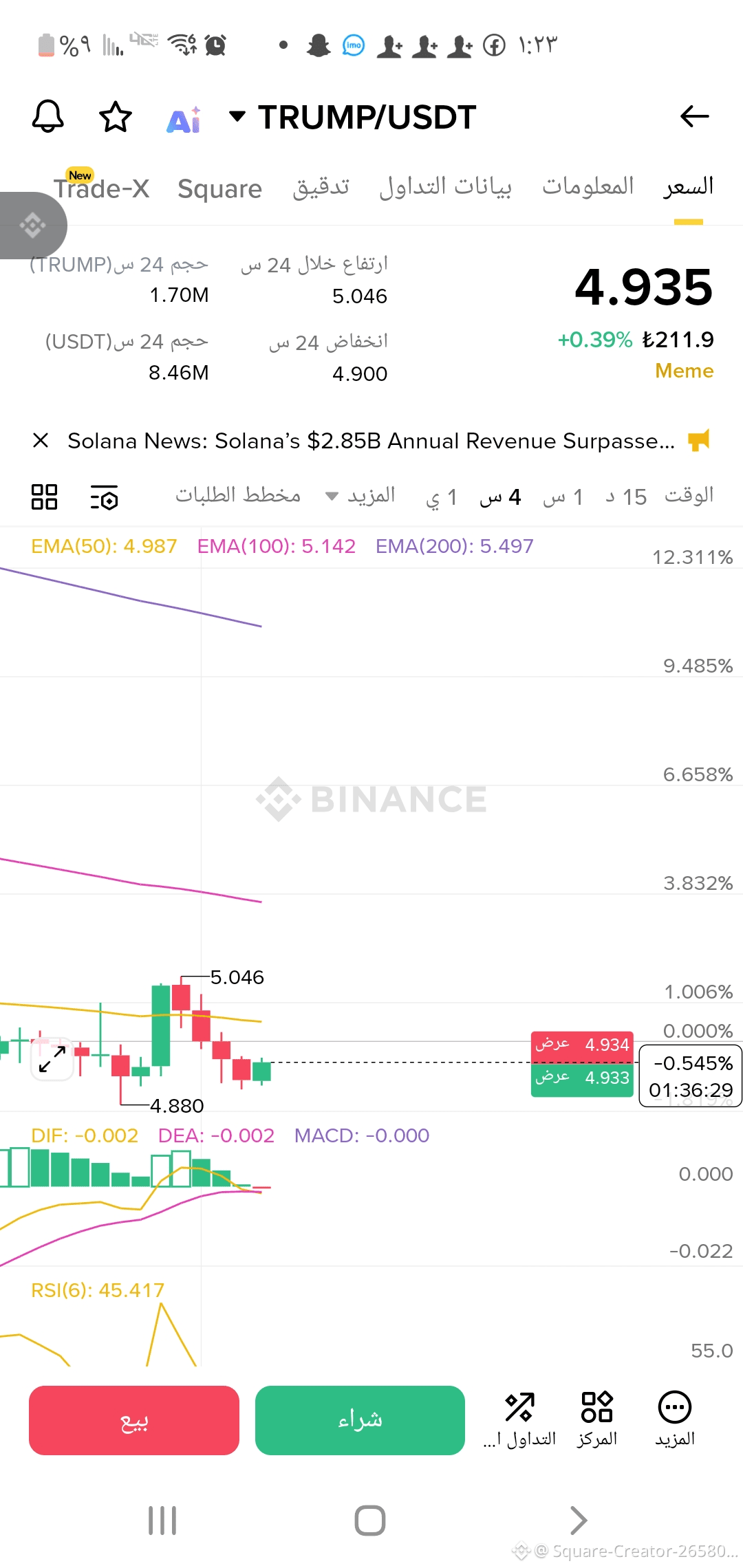This screenshot has width=743, height=1568.
Task: Open the price alert bell
Action: pyautogui.click(x=47, y=116)
